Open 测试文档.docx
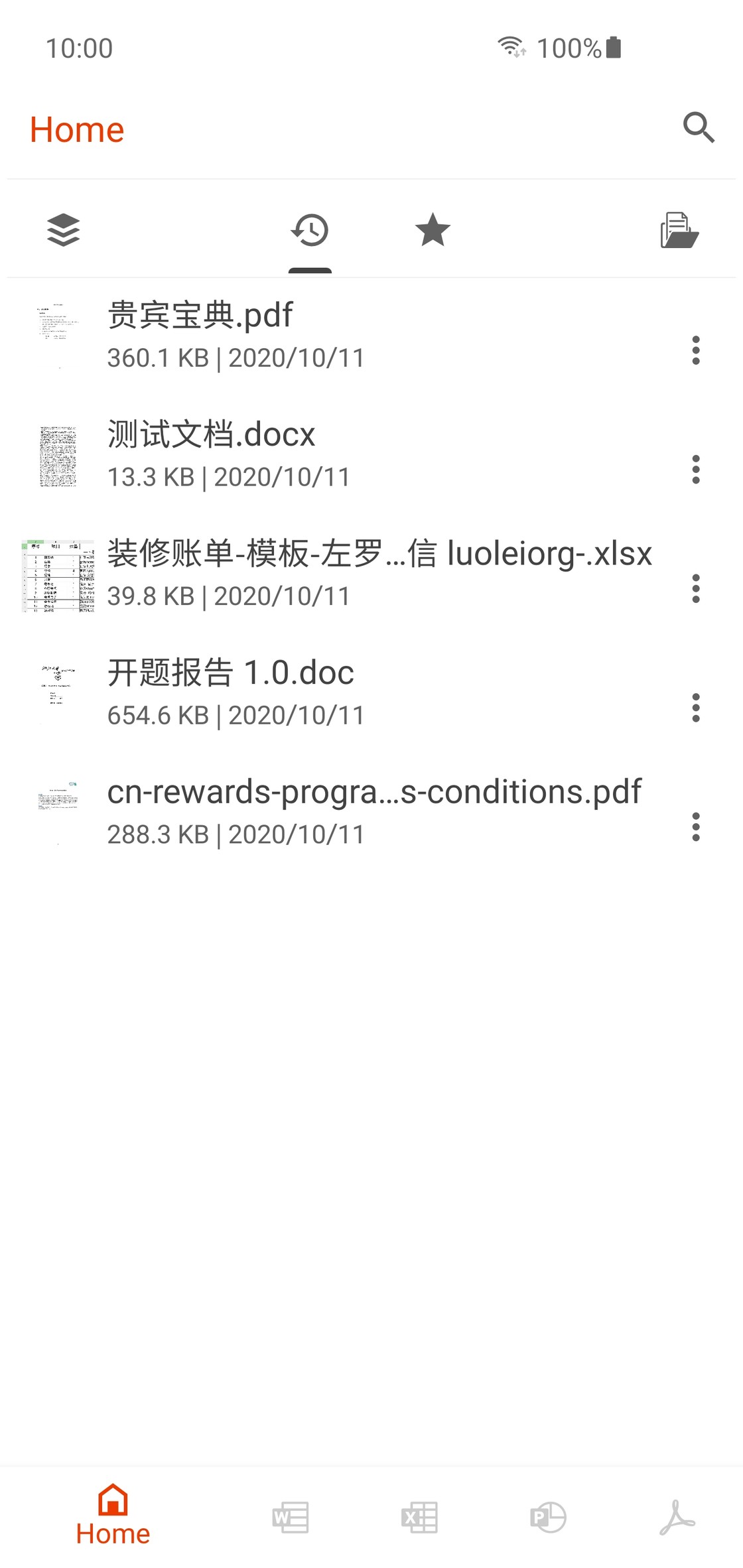 pos(211,435)
